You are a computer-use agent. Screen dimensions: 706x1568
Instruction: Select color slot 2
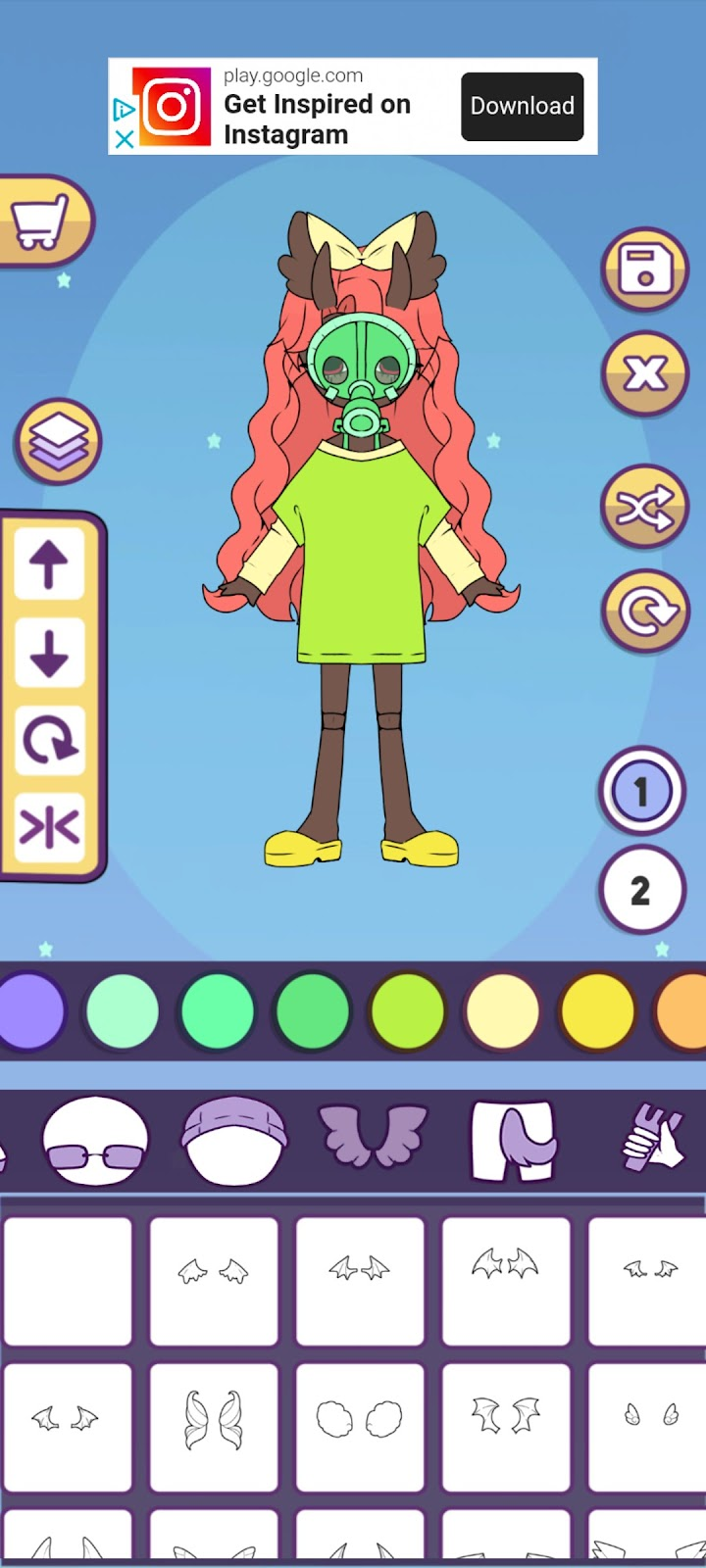(641, 890)
